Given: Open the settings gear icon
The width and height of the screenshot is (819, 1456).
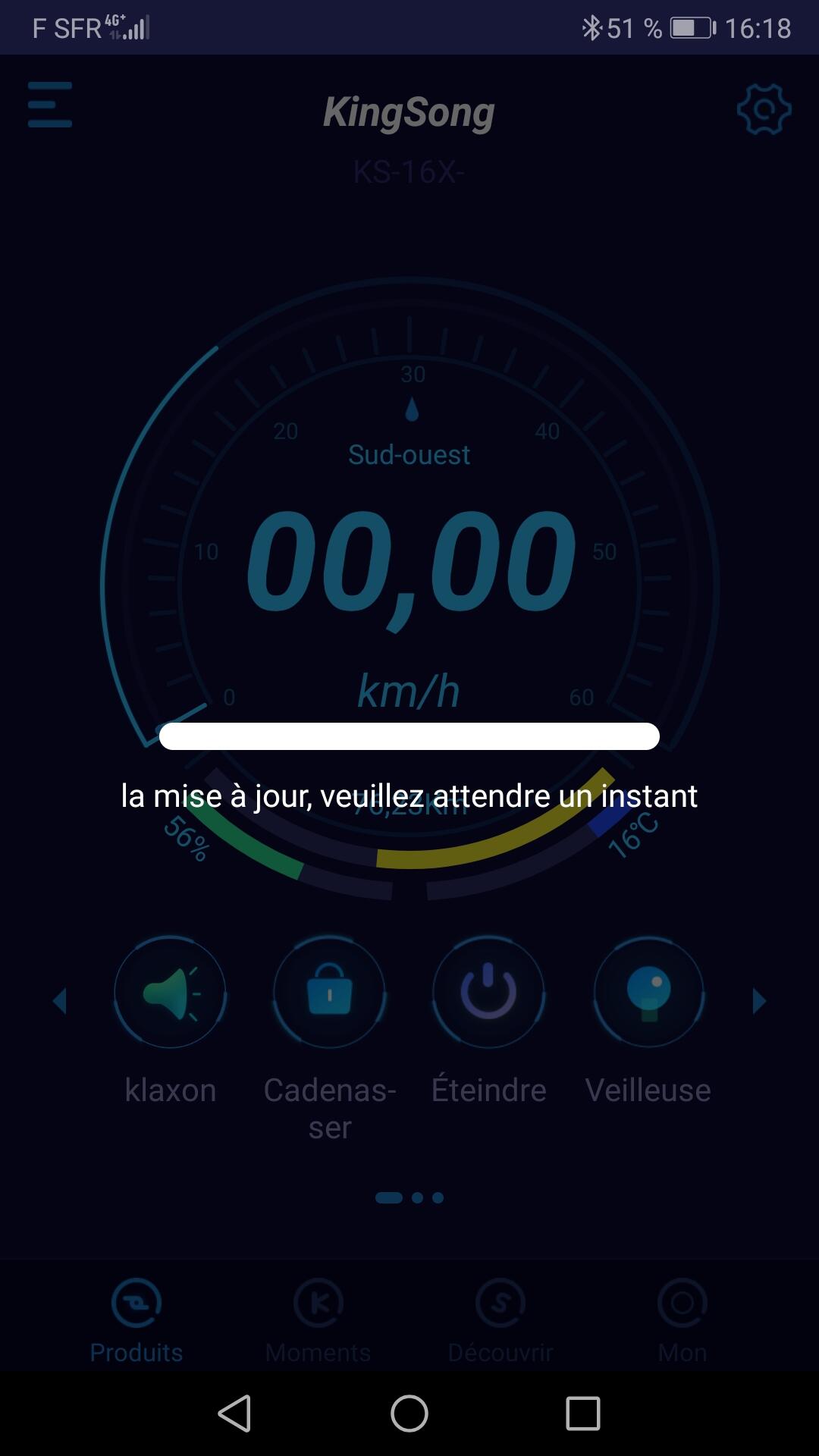Looking at the screenshot, I should coord(764,110).
